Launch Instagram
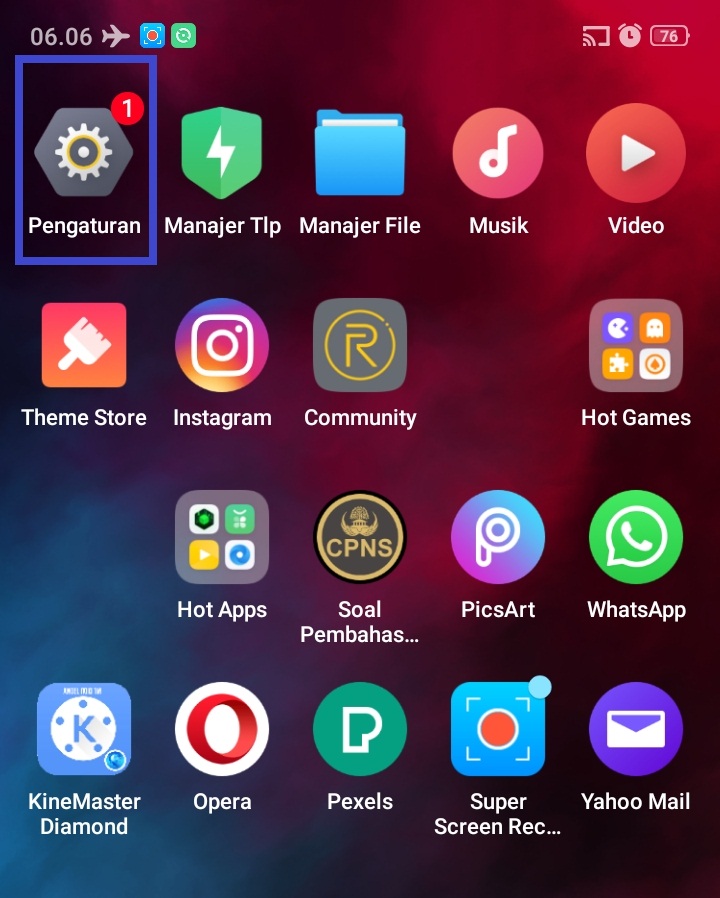The image size is (720, 898). [x=222, y=345]
